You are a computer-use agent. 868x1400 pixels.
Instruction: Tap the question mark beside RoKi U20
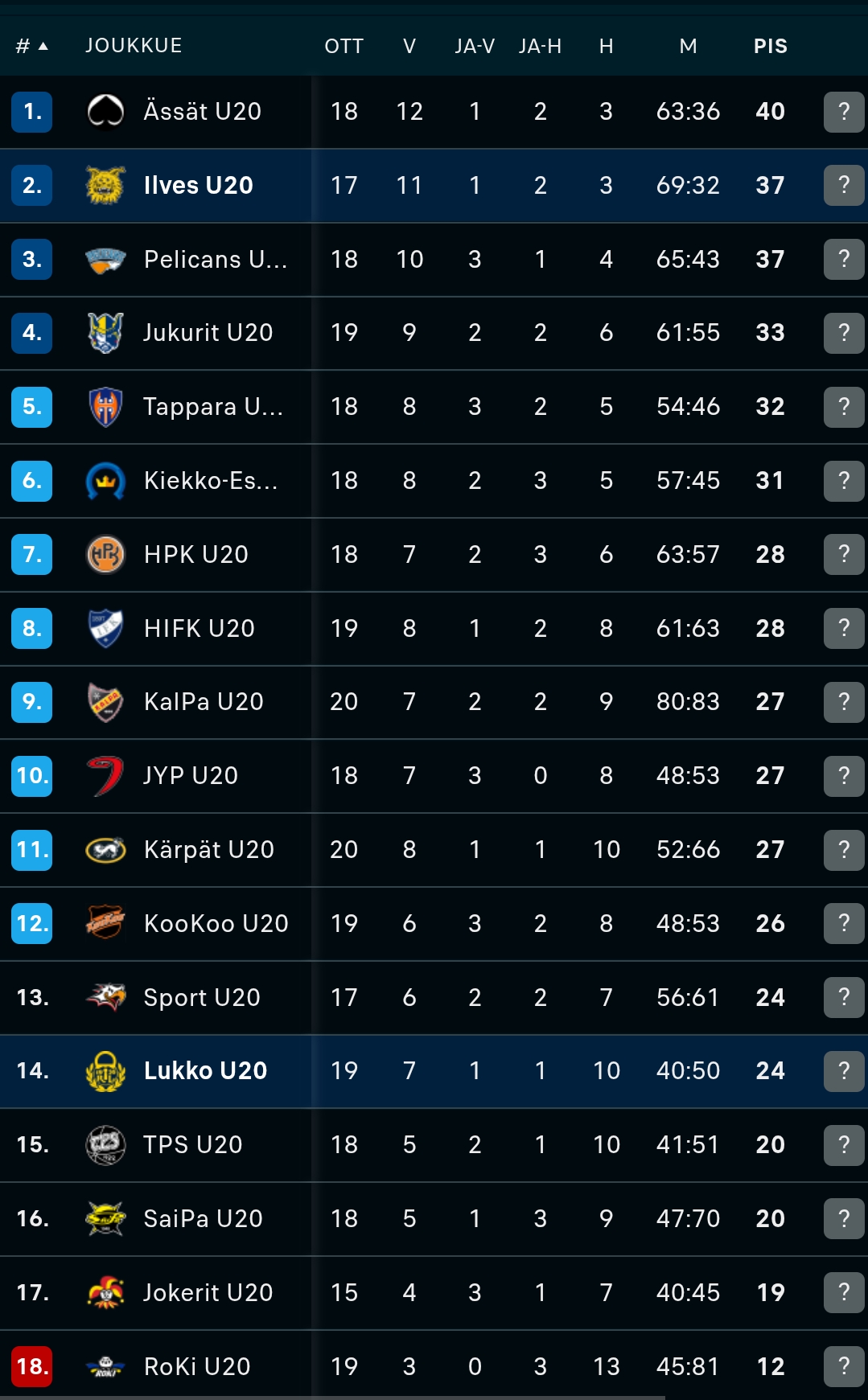(843, 1366)
